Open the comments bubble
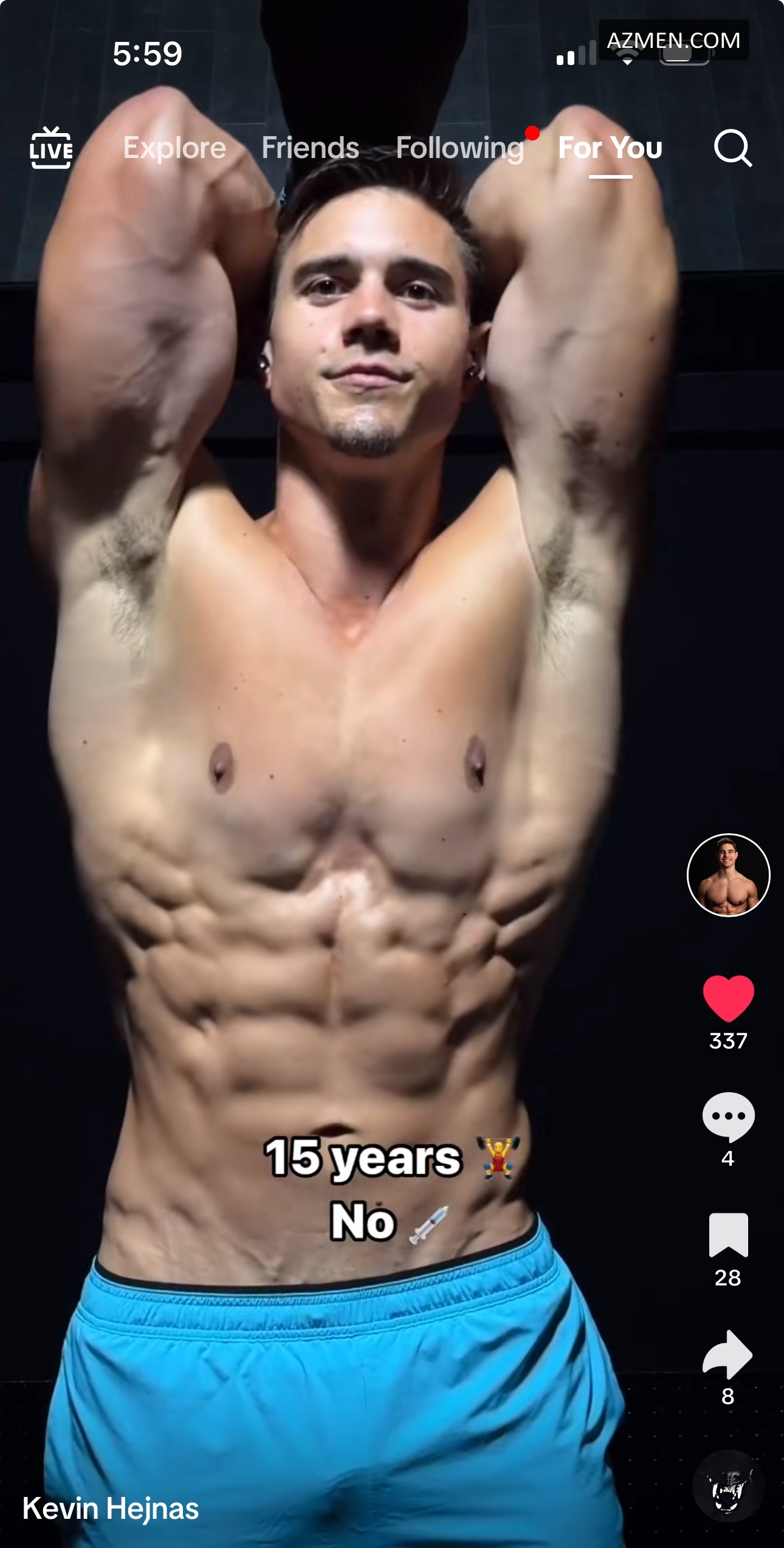The height and width of the screenshot is (1548, 784). 728,1116
